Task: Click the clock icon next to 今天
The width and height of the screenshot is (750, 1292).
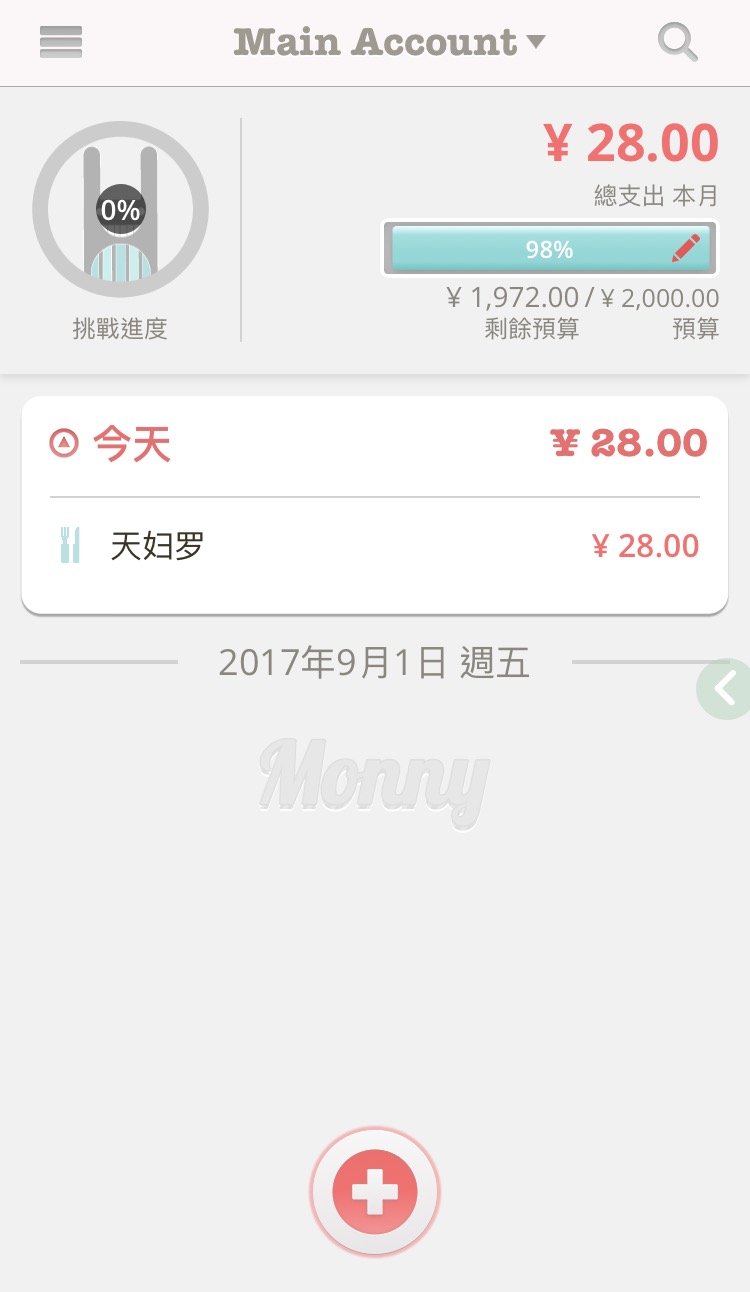Action: tap(62, 441)
